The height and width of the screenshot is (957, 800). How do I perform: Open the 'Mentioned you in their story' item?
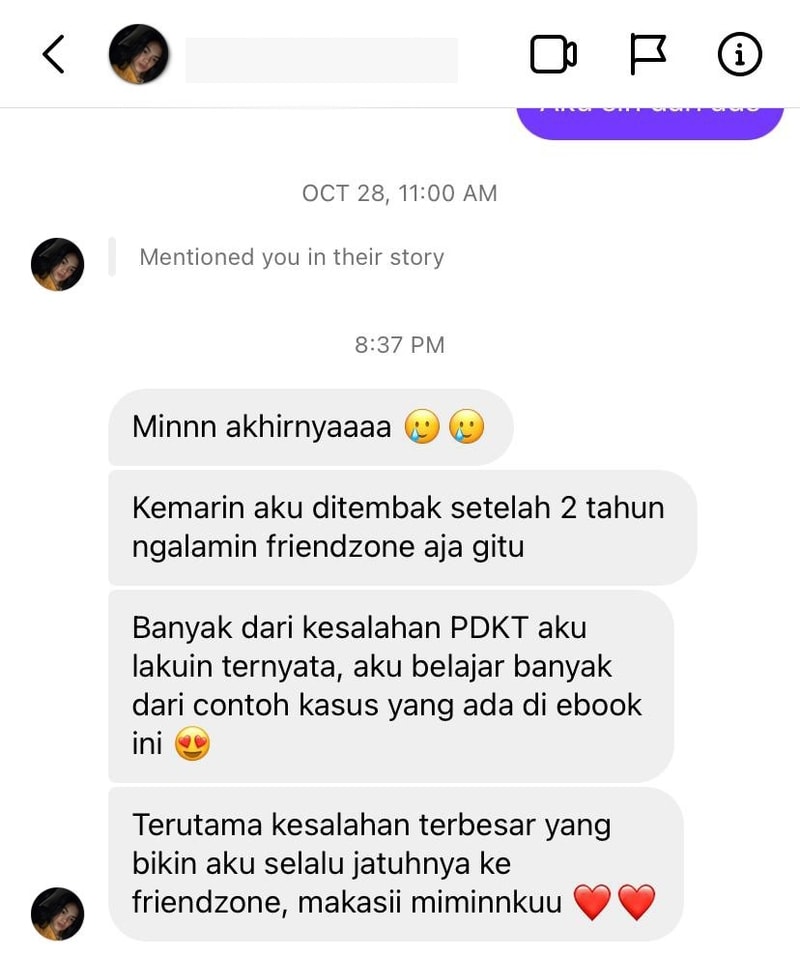coord(291,257)
